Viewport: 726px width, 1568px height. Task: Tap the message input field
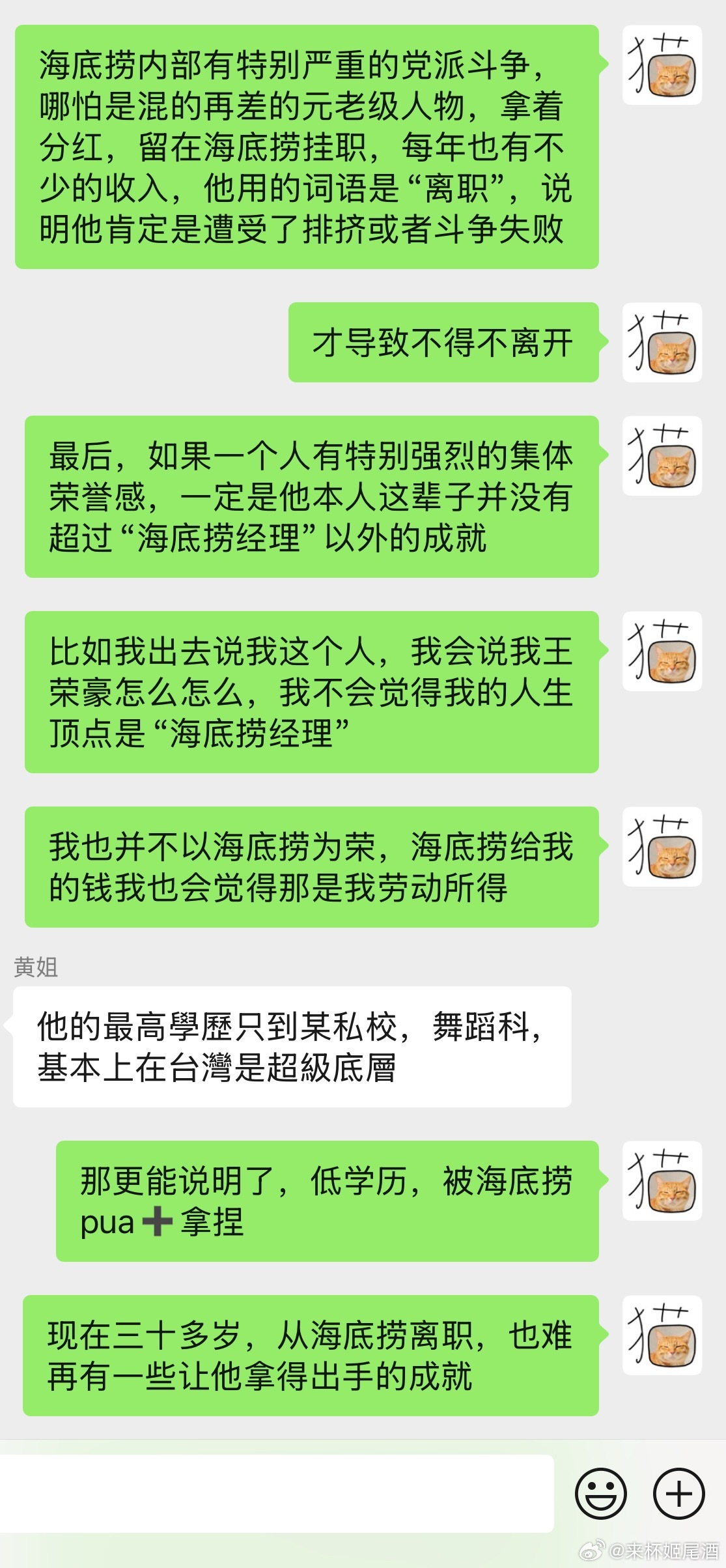tap(277, 1493)
